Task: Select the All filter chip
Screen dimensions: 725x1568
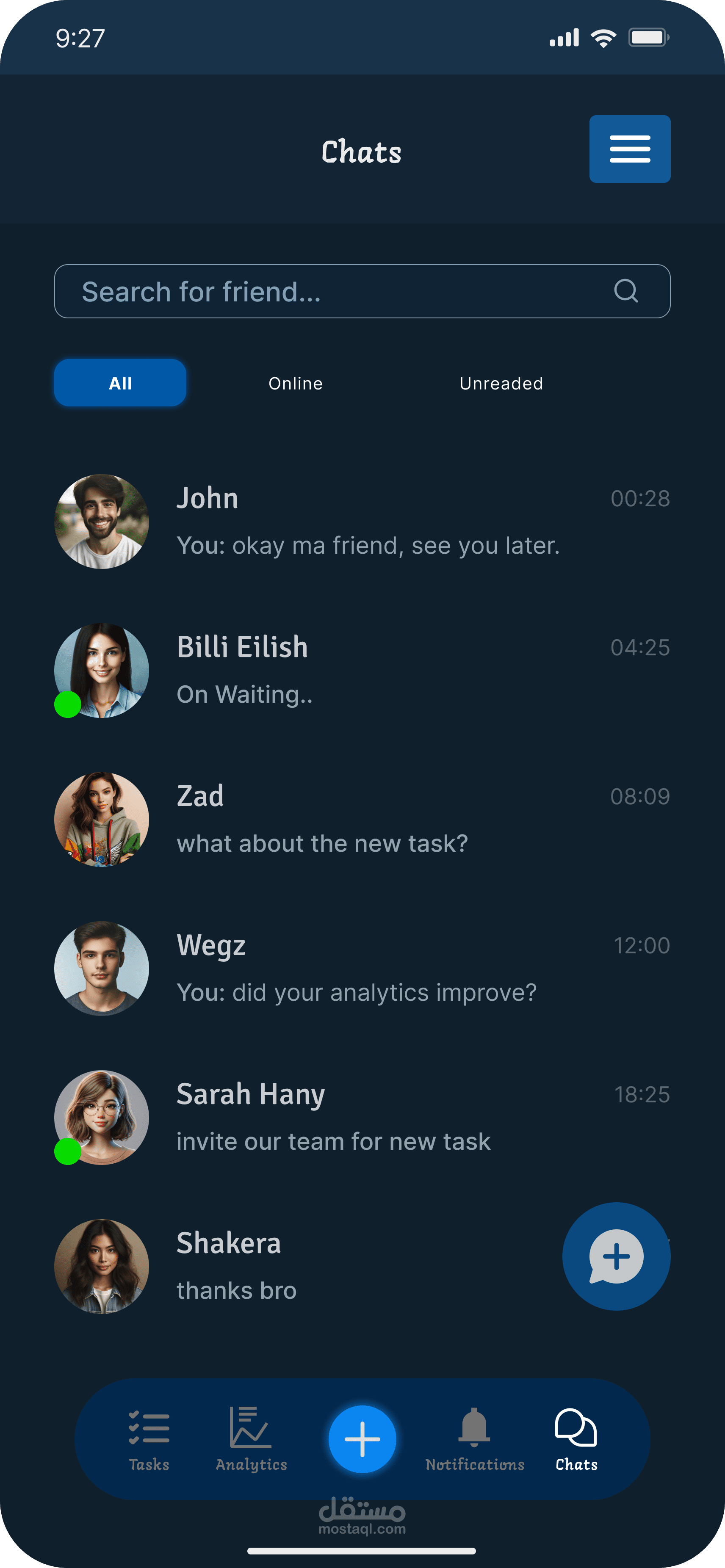Action: (120, 383)
